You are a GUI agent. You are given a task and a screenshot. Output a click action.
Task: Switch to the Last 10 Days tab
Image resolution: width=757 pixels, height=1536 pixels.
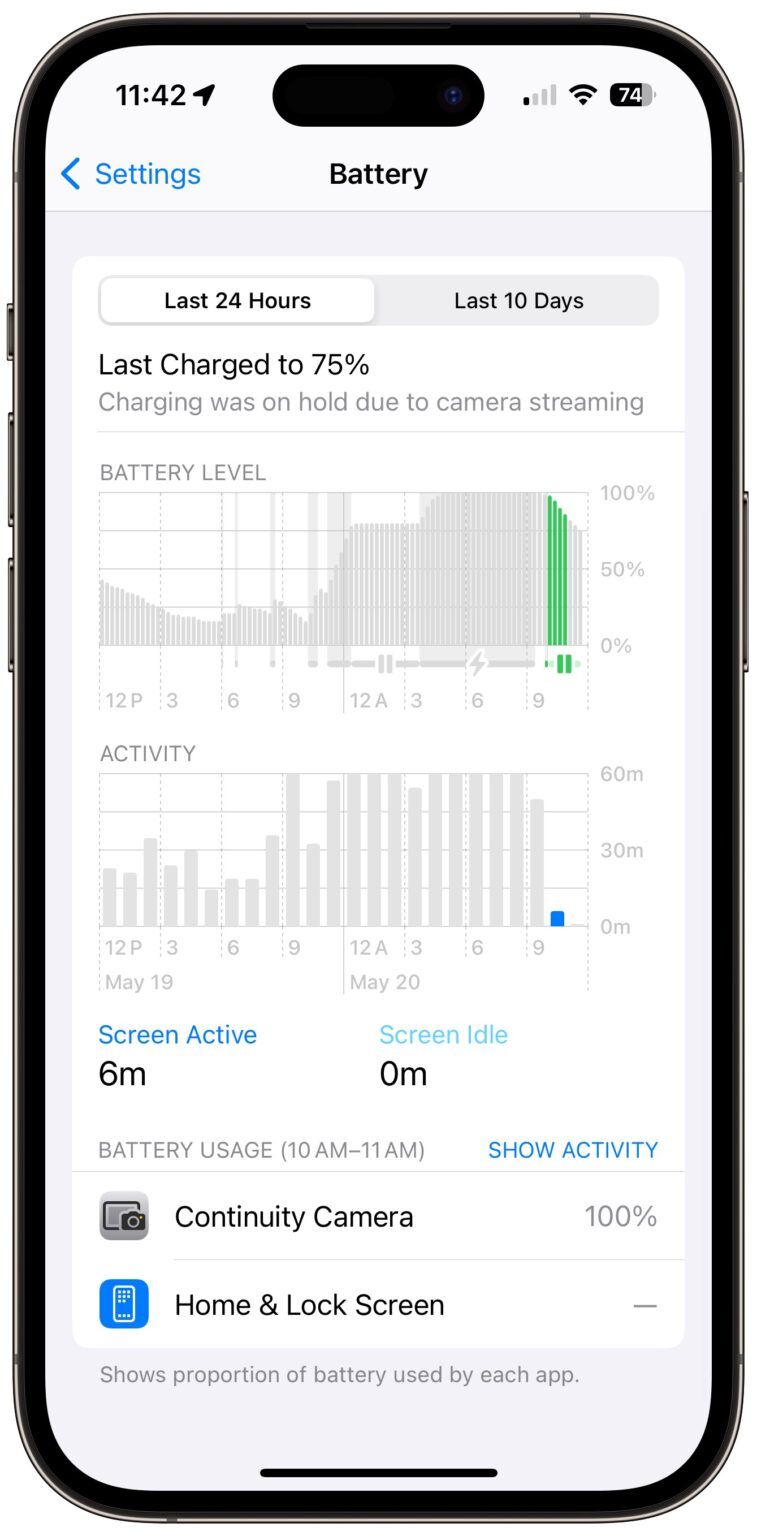518,300
